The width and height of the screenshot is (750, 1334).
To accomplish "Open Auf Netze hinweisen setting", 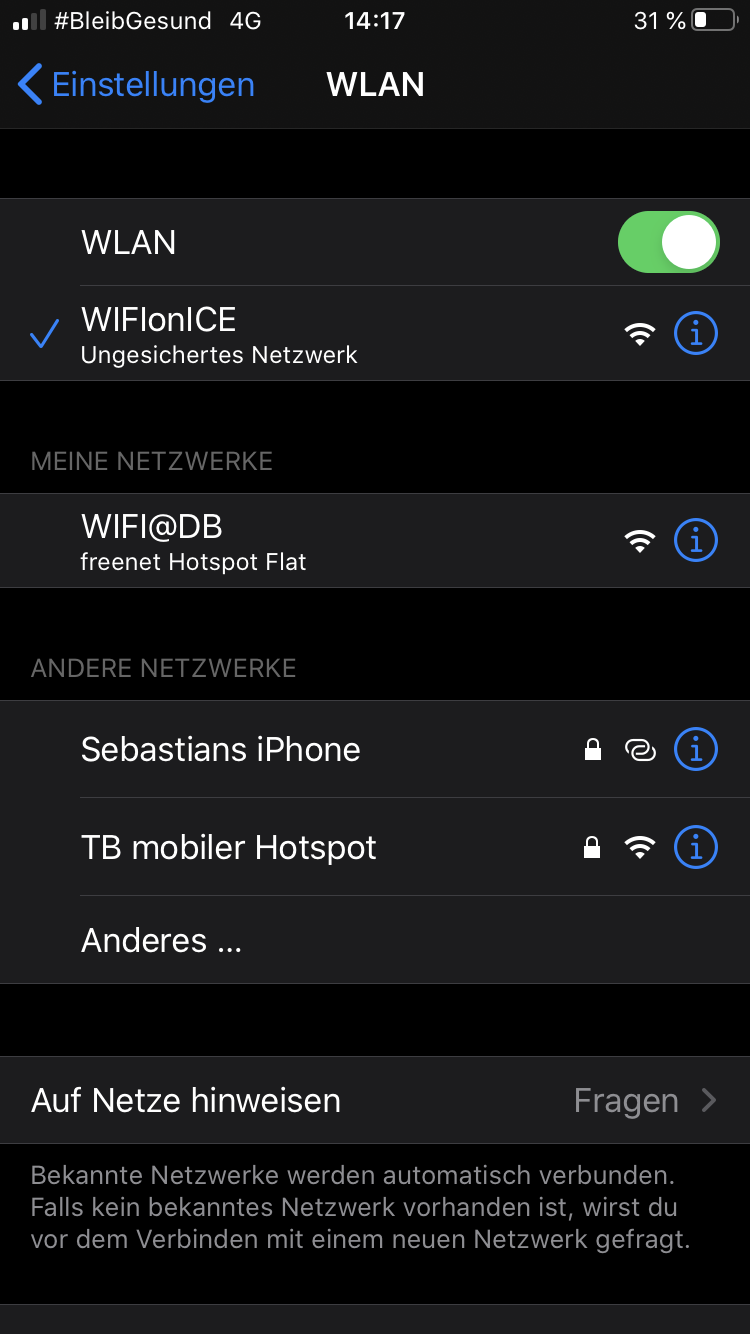I will [375, 1100].
